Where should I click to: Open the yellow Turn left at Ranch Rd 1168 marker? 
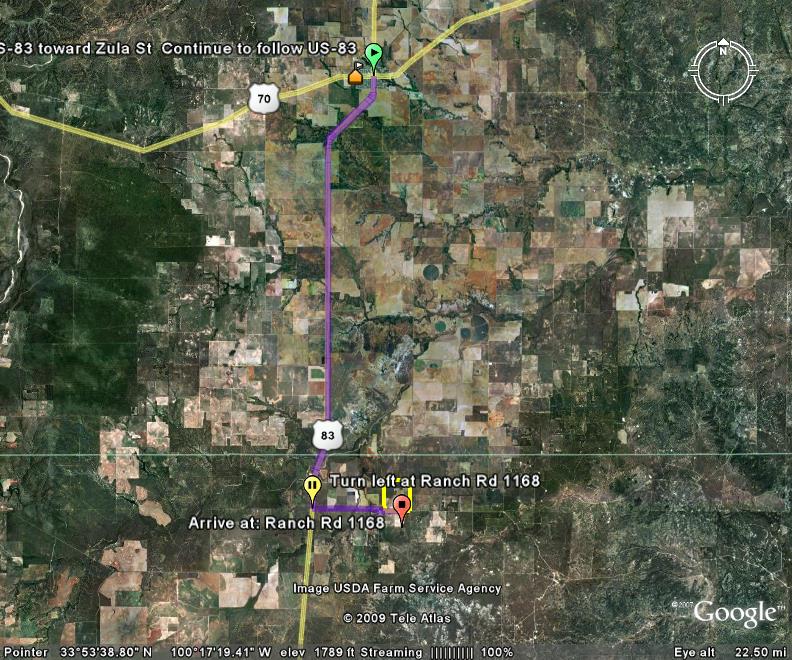click(312, 488)
